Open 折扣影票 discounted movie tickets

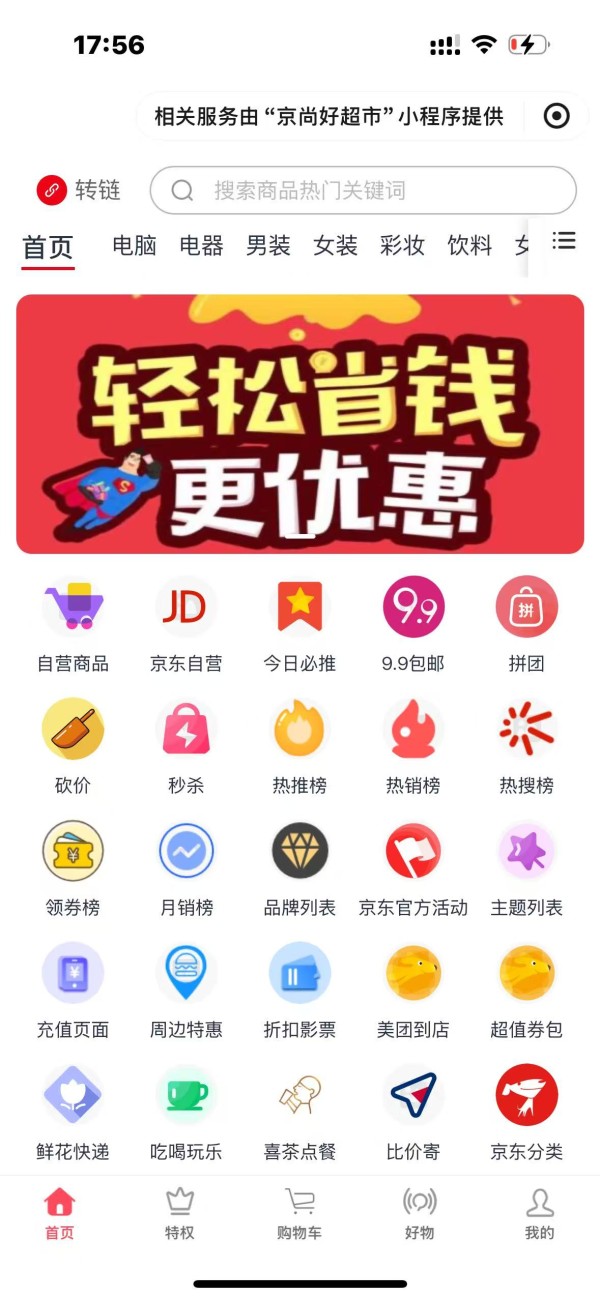point(300,991)
